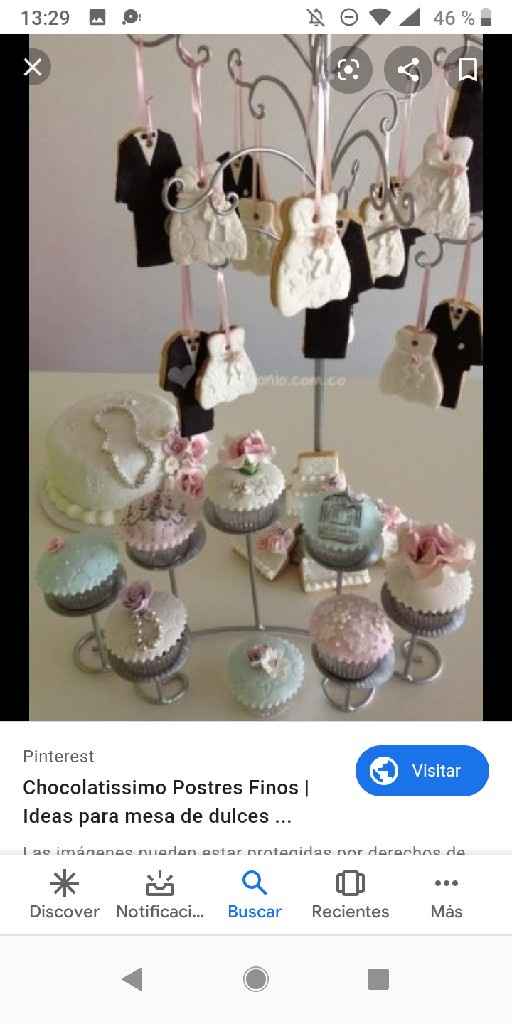Tap the blue Visitar button
Image resolution: width=512 pixels, height=1024 pixels.
(x=422, y=771)
